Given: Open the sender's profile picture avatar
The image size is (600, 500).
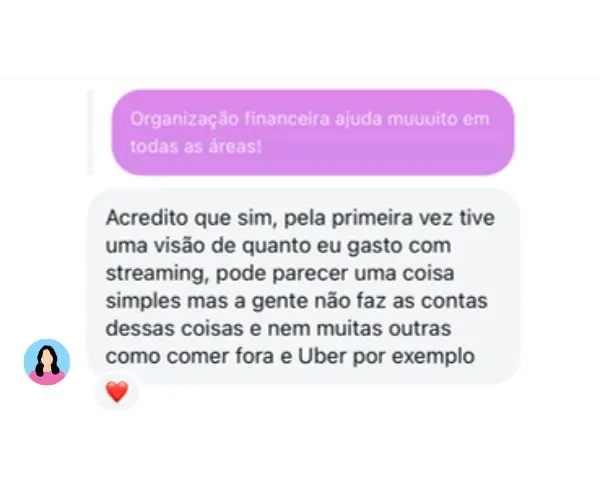Looking at the screenshot, I should tap(47, 362).
